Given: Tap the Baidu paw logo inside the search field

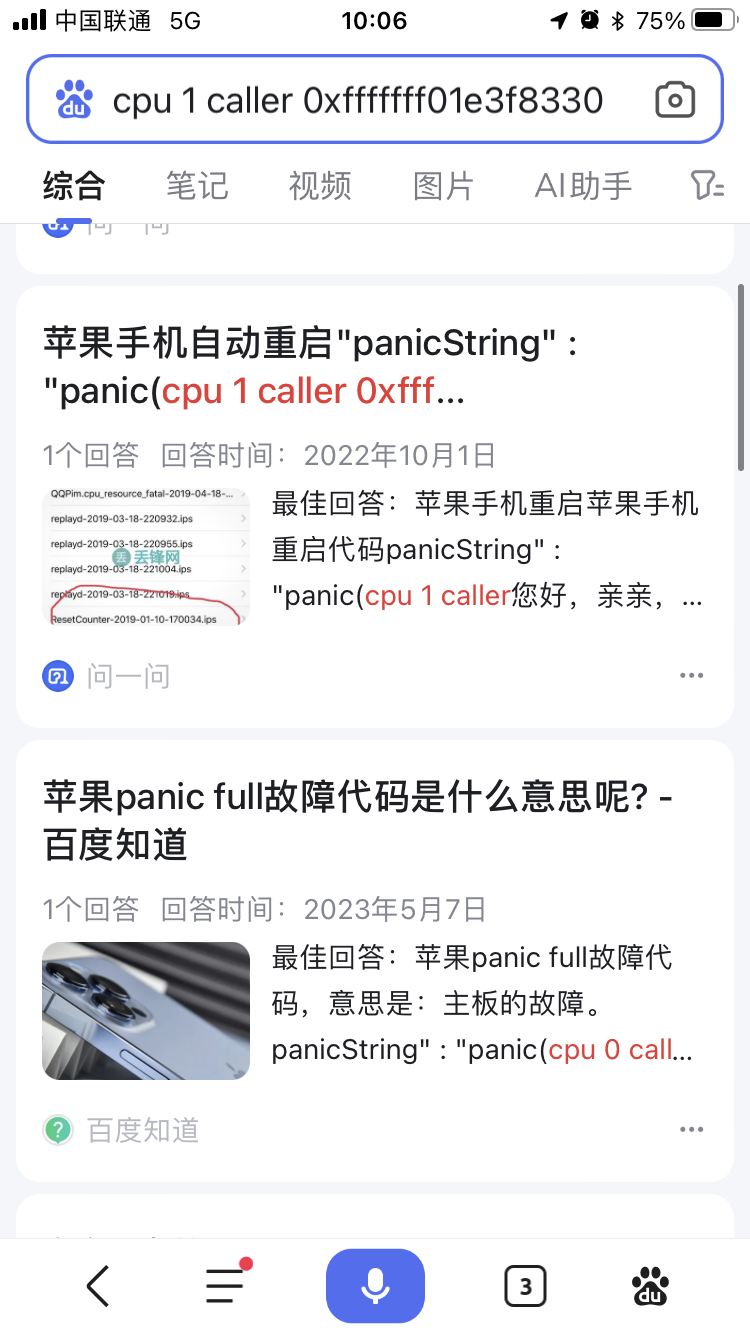Looking at the screenshot, I should (x=75, y=99).
